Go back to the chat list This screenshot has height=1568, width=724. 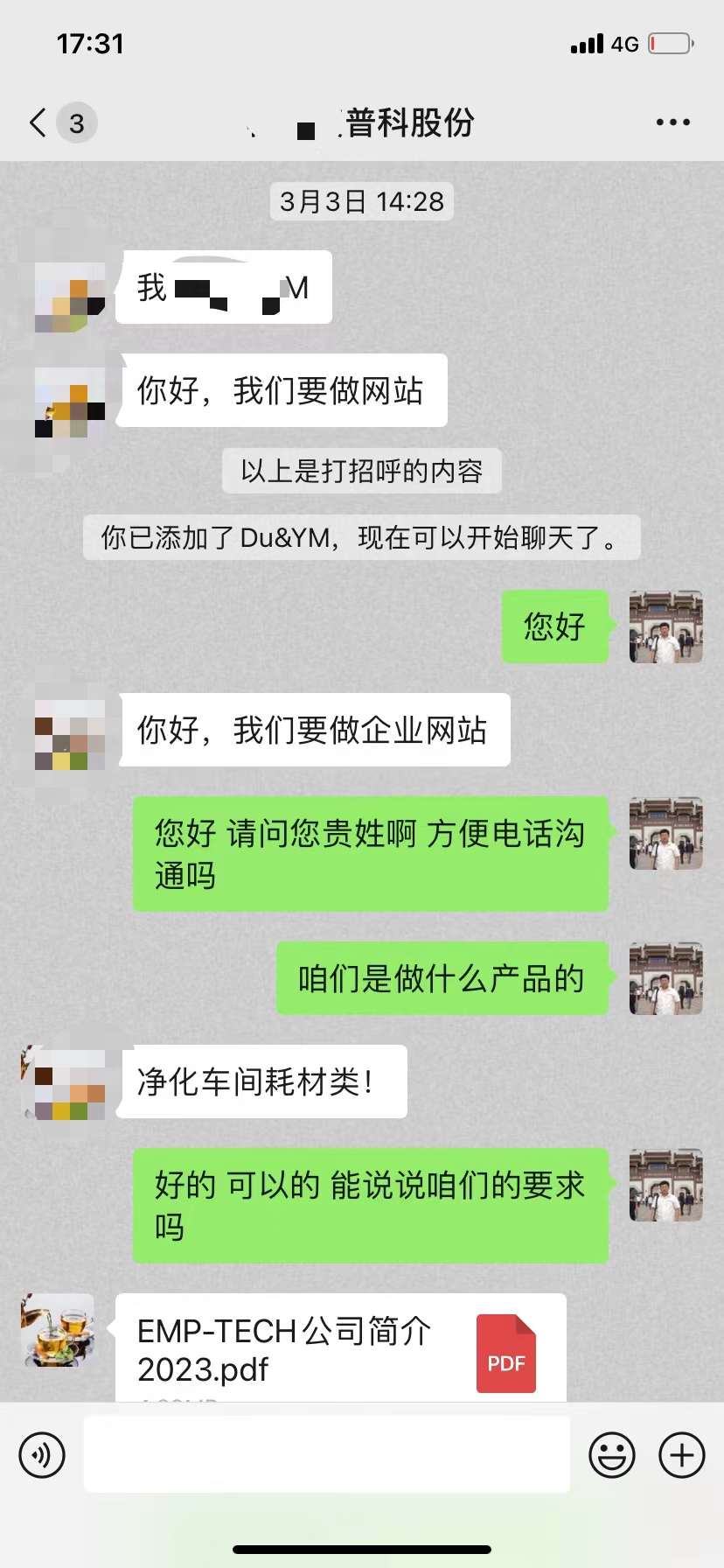pos(38,122)
